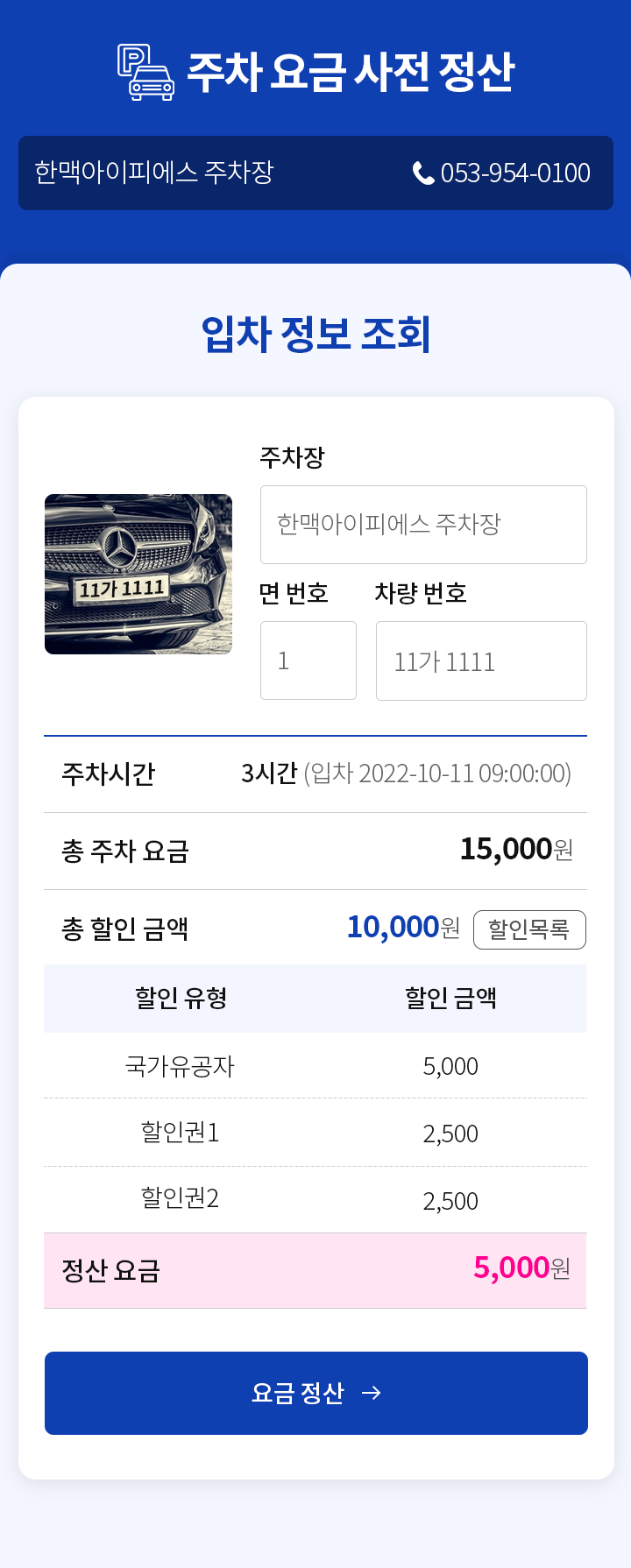Click the 주차장 name input field
This screenshot has width=631, height=1568.
[x=423, y=524]
